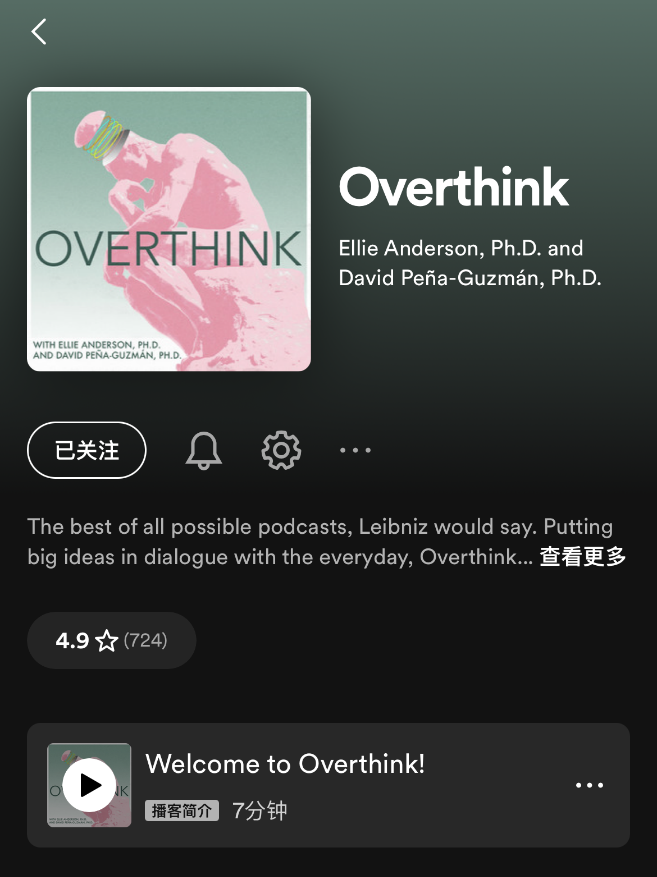Screen dimensions: 657x877
Task: Open the 4.9 star rating chip
Action: [111, 640]
